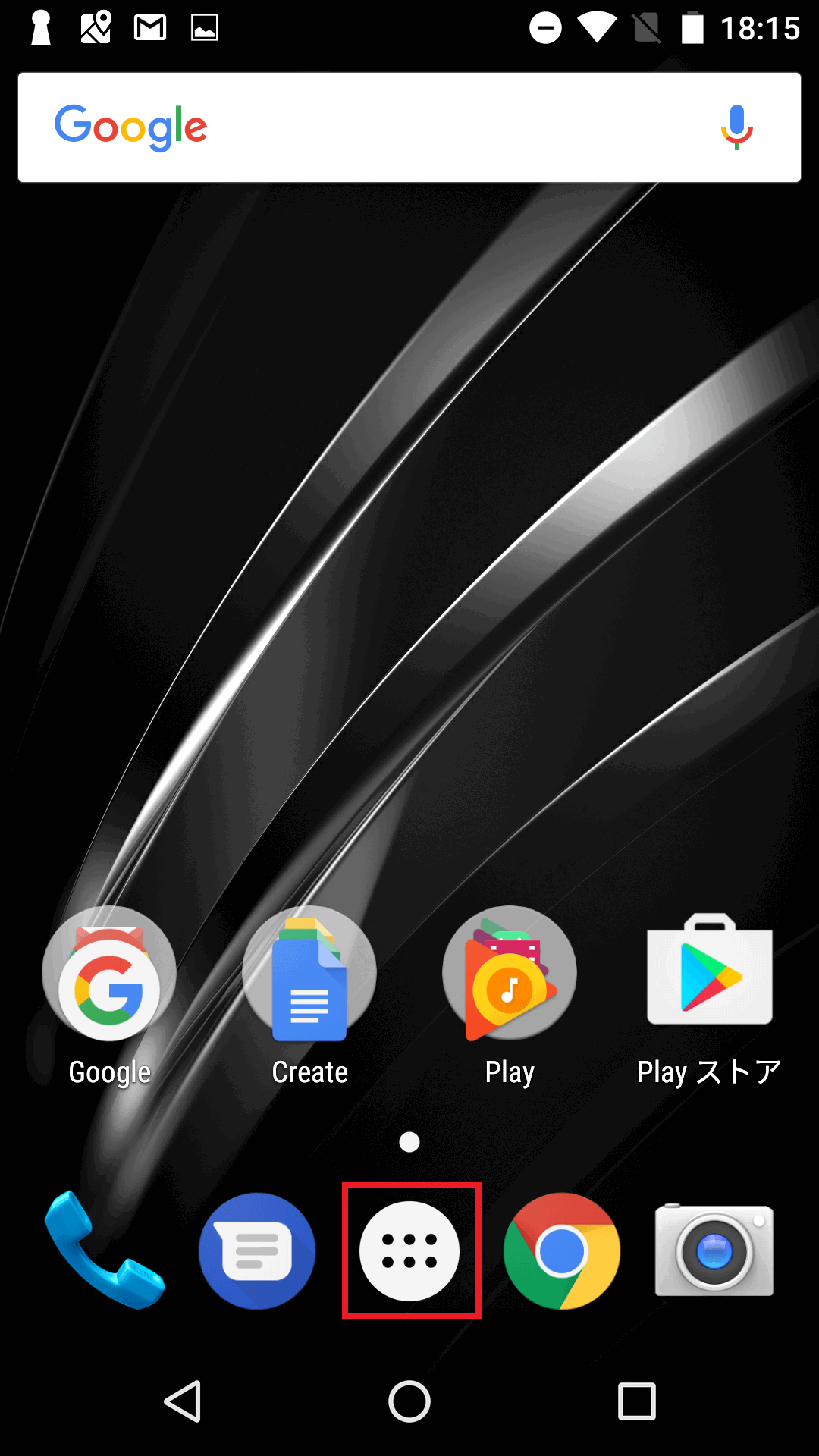
Task: Open the app drawer
Action: [409, 1251]
